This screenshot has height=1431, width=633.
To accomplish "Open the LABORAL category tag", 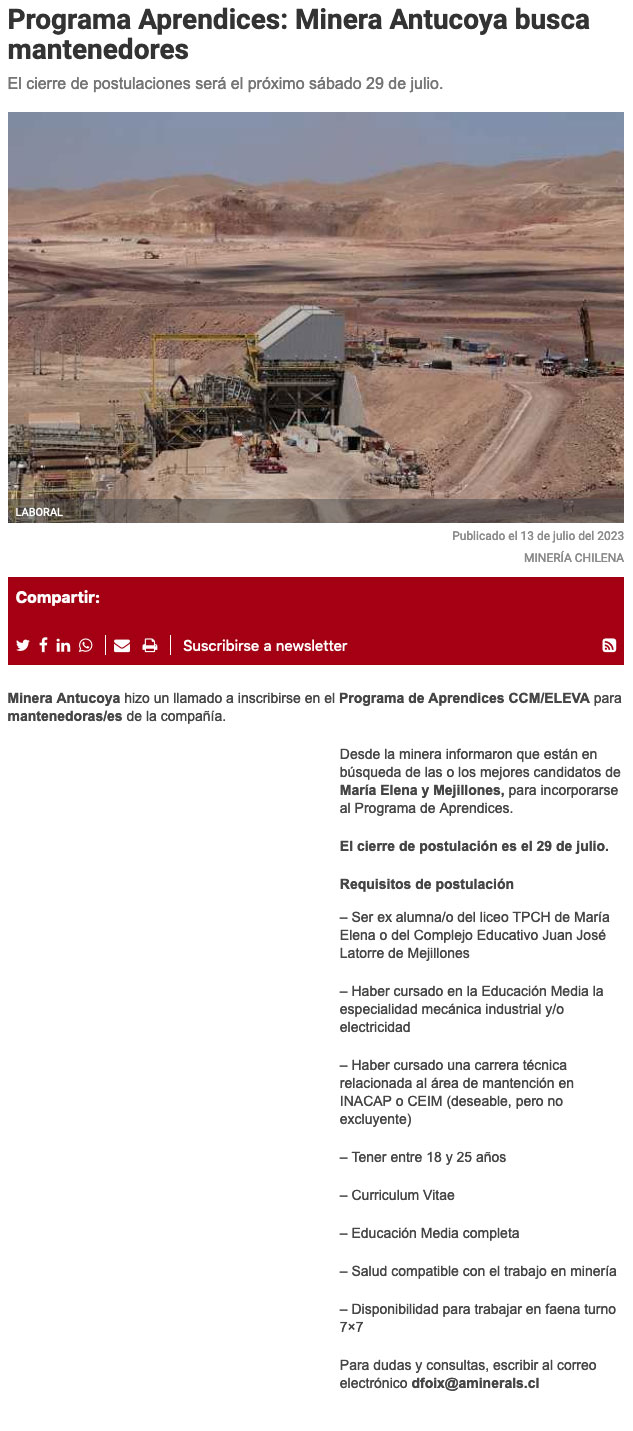I will tap(39, 512).
